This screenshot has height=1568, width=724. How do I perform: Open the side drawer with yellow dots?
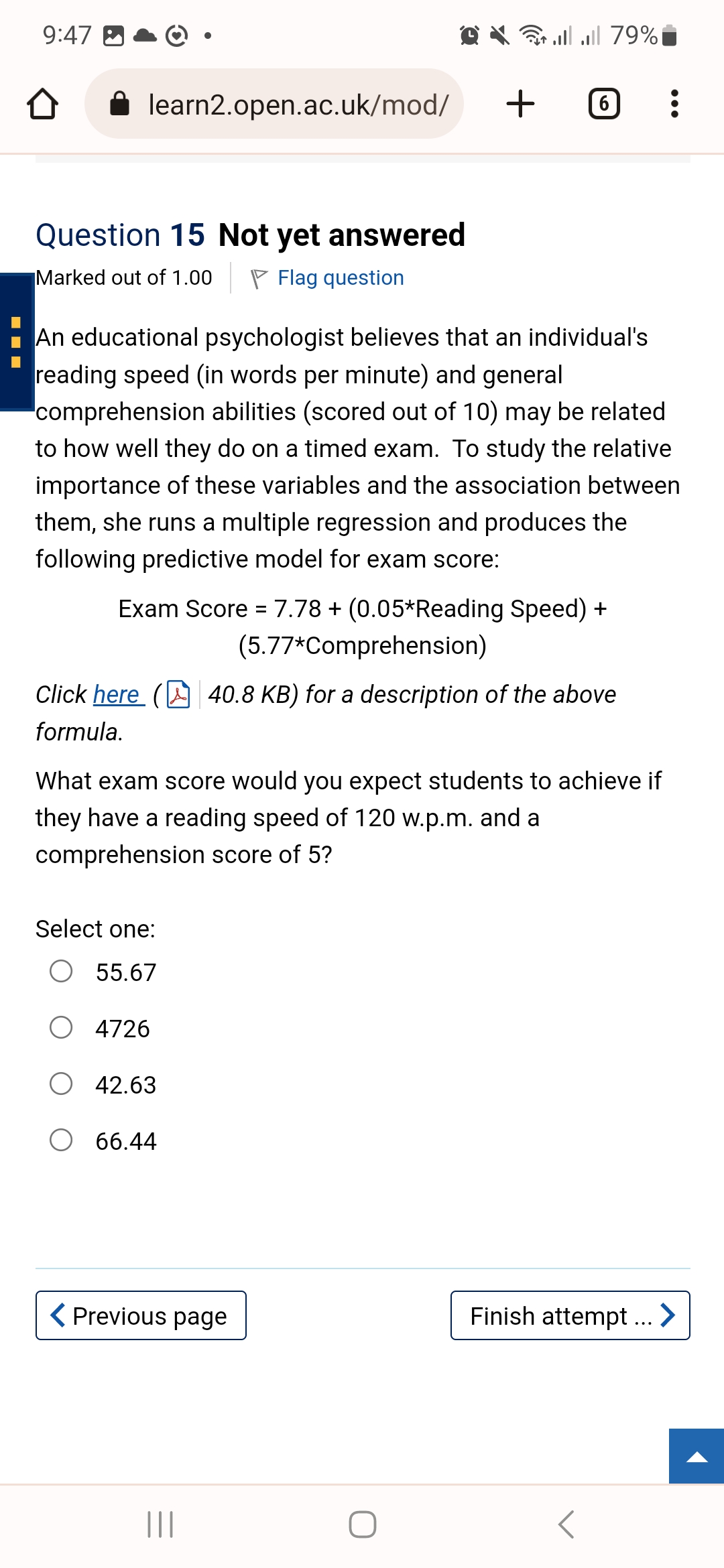16,342
